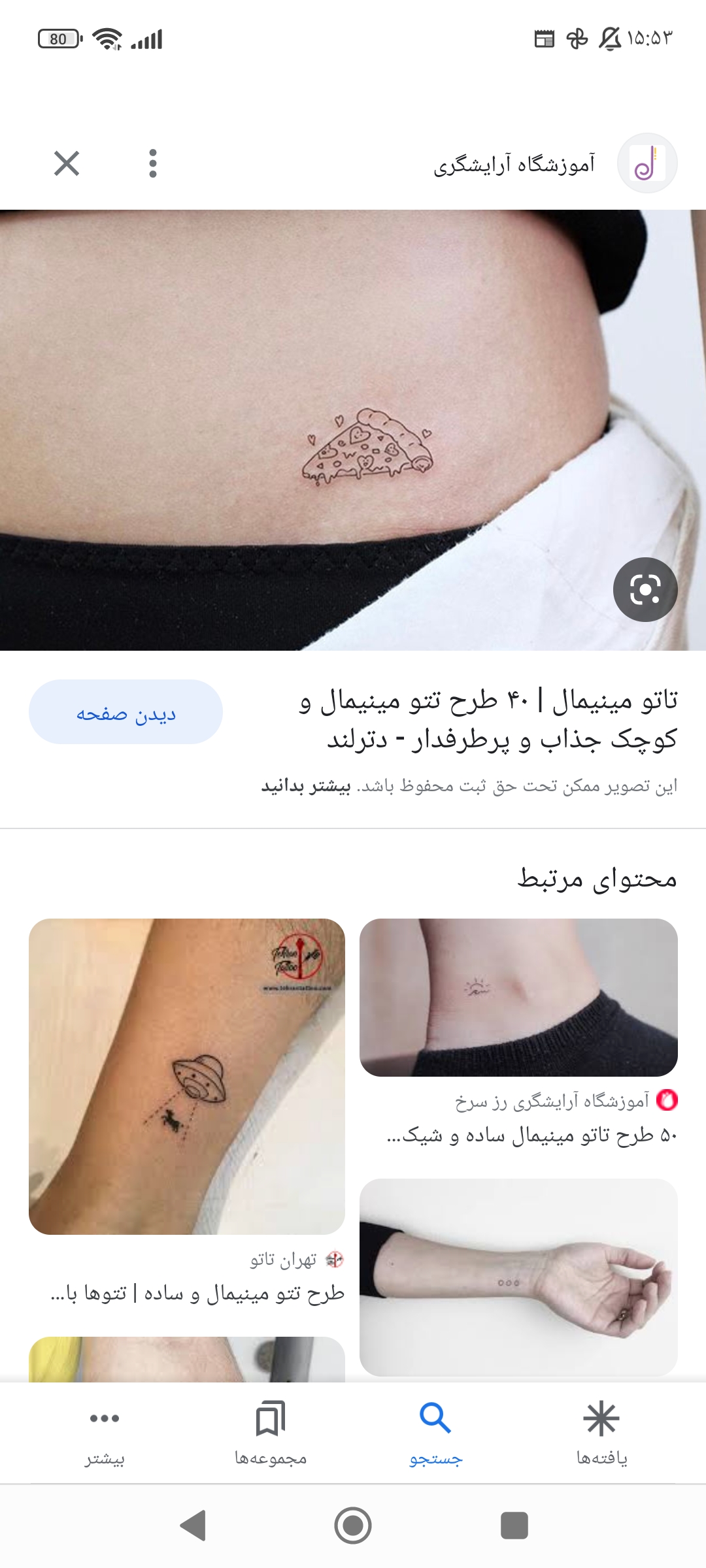Viewport: 706px width, 1568px height.
Task: Go to the home screen
Action: [x=353, y=1526]
